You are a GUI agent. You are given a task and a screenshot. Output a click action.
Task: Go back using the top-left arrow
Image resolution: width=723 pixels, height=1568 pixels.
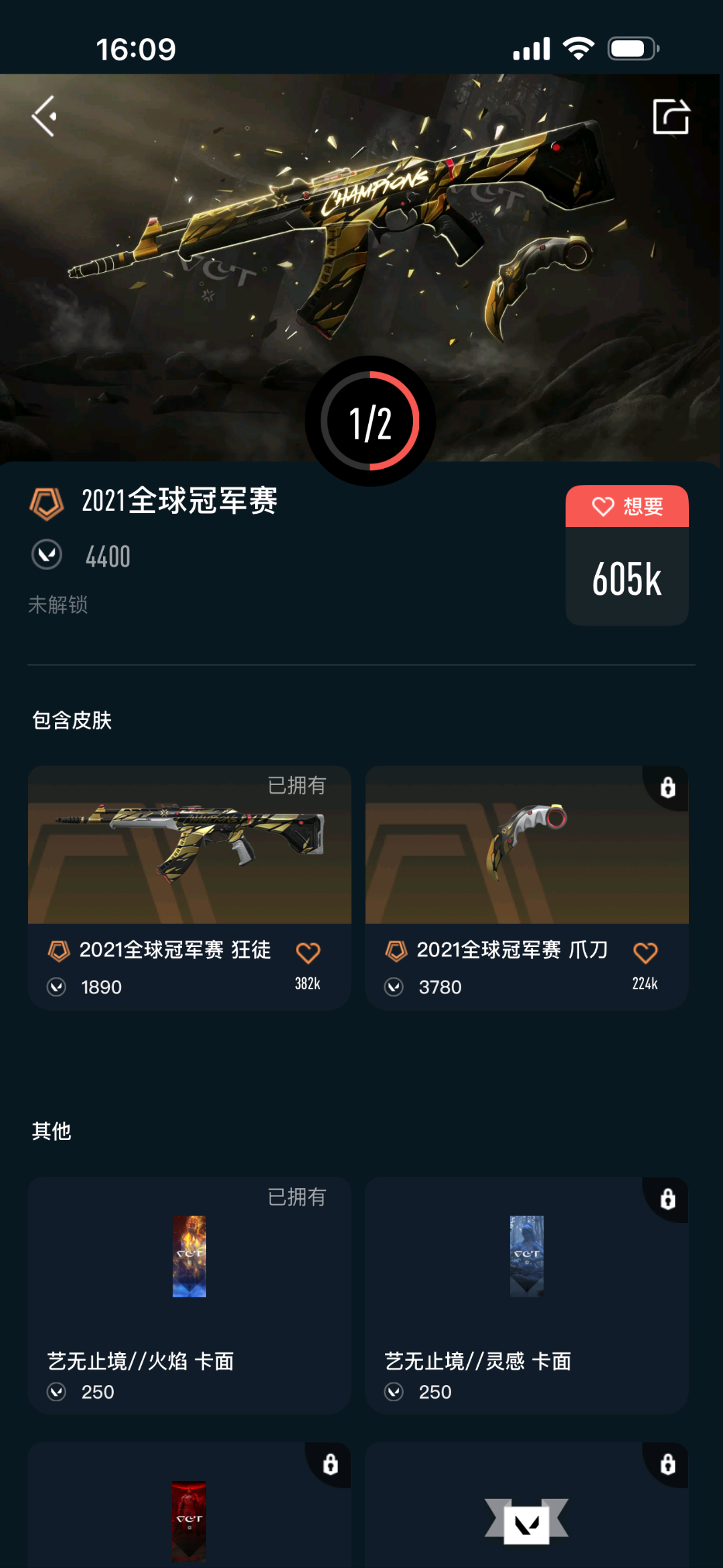tap(44, 117)
